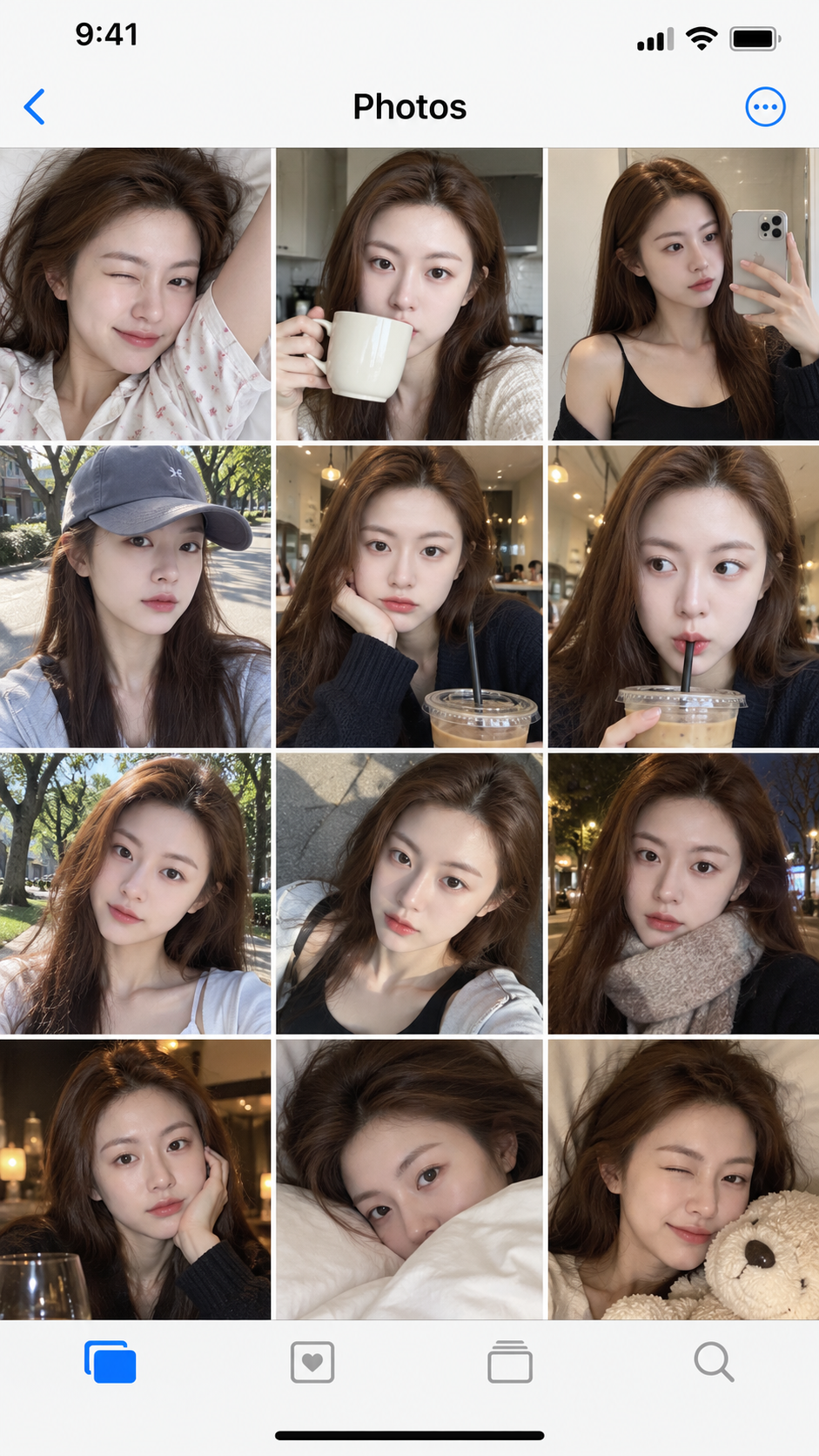Open the search magnifier tab
This screenshot has width=819, height=1456.
[x=714, y=1362]
